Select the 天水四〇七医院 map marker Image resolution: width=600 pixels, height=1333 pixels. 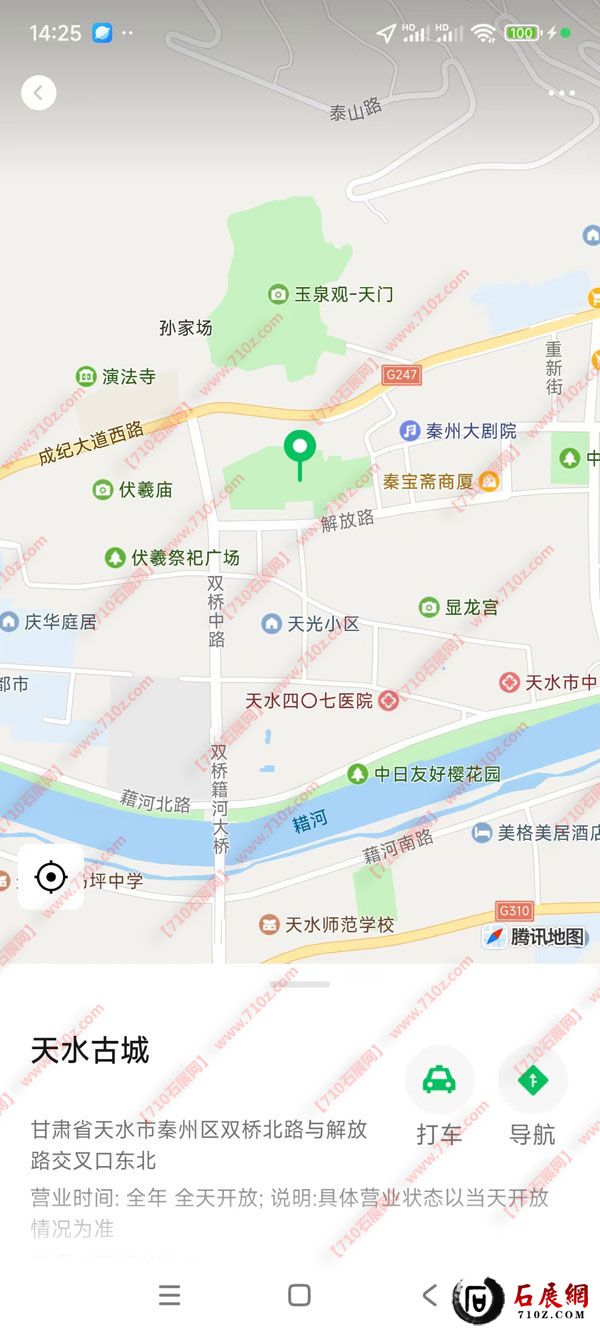[x=389, y=700]
